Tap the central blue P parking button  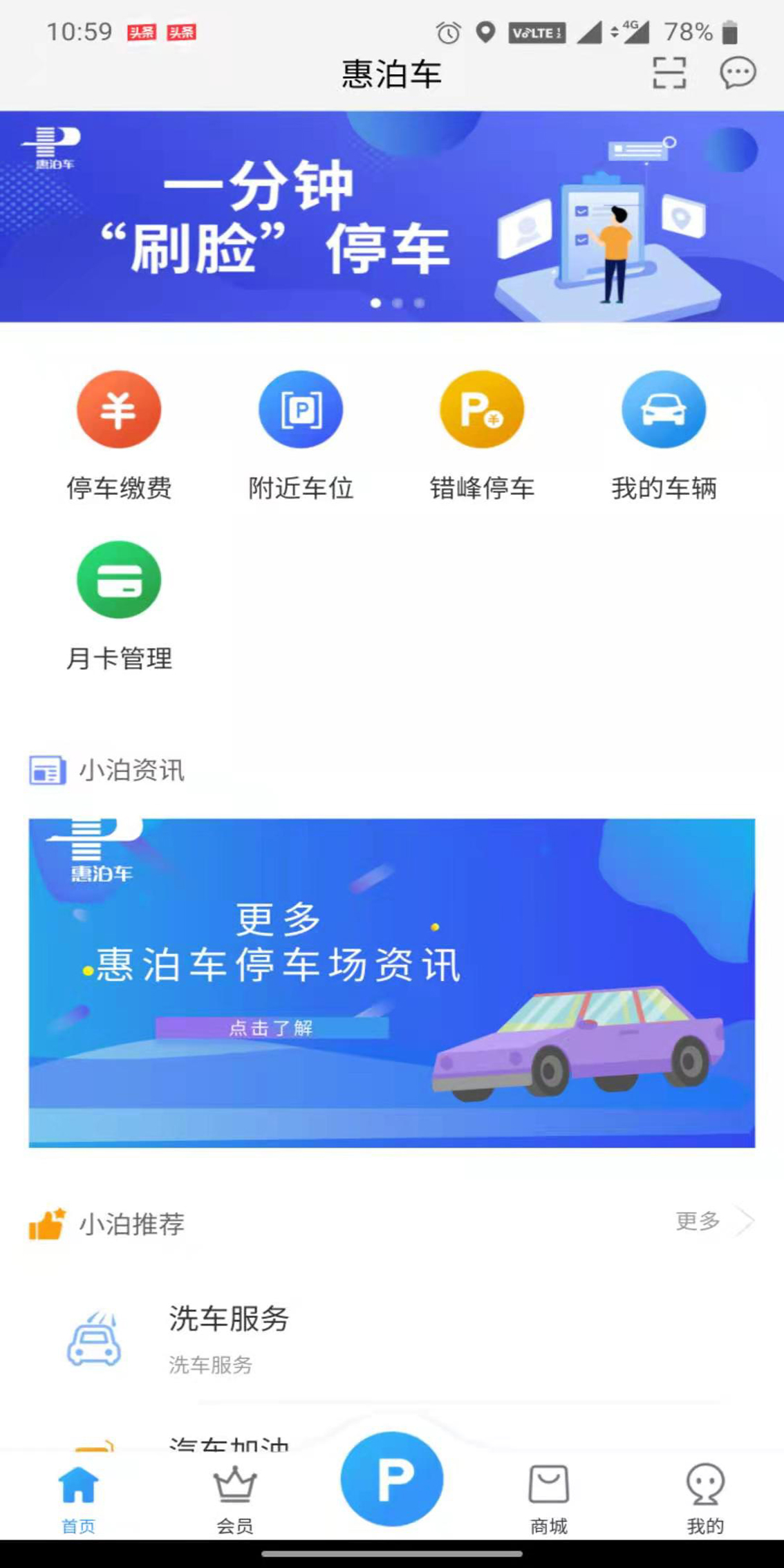[x=392, y=1478]
